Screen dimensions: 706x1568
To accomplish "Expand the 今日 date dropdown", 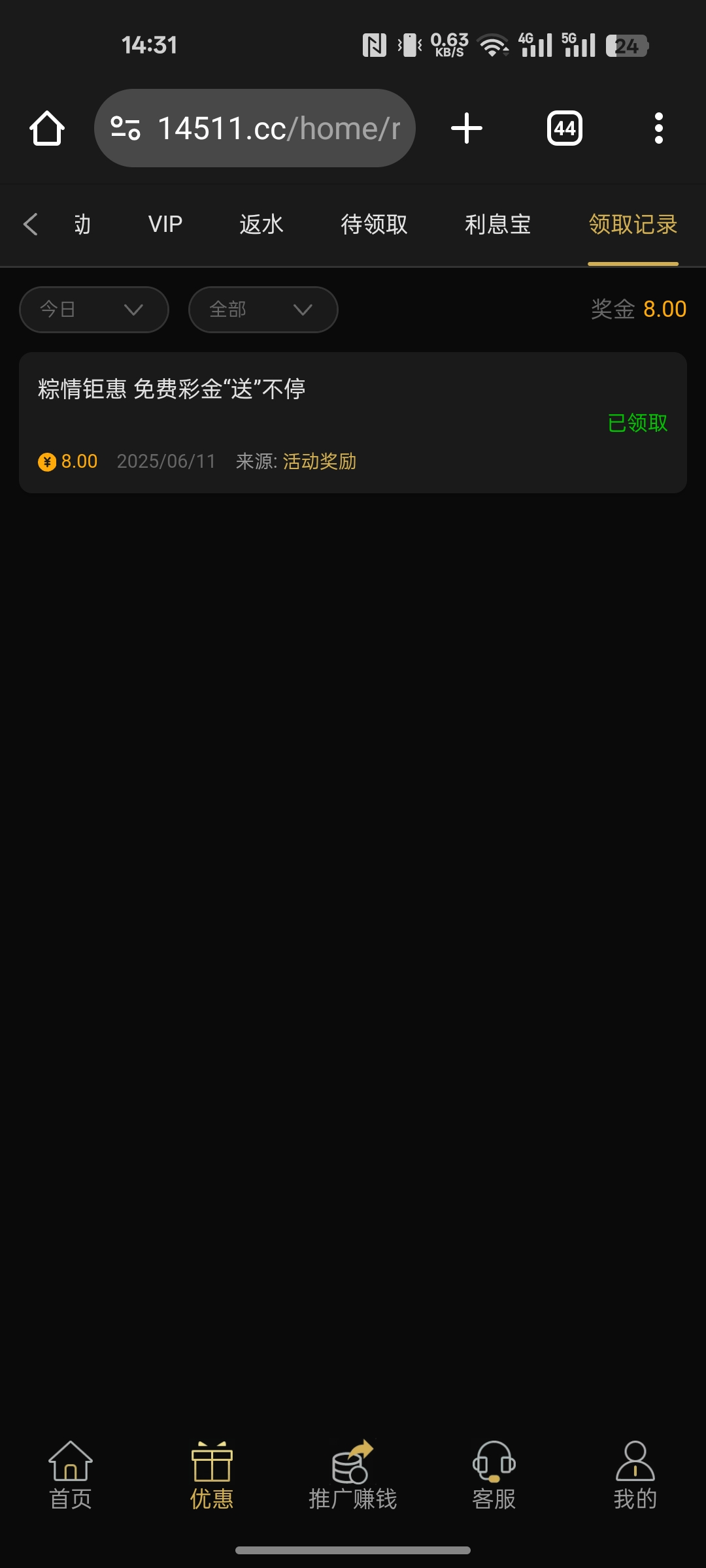I will coord(94,309).
